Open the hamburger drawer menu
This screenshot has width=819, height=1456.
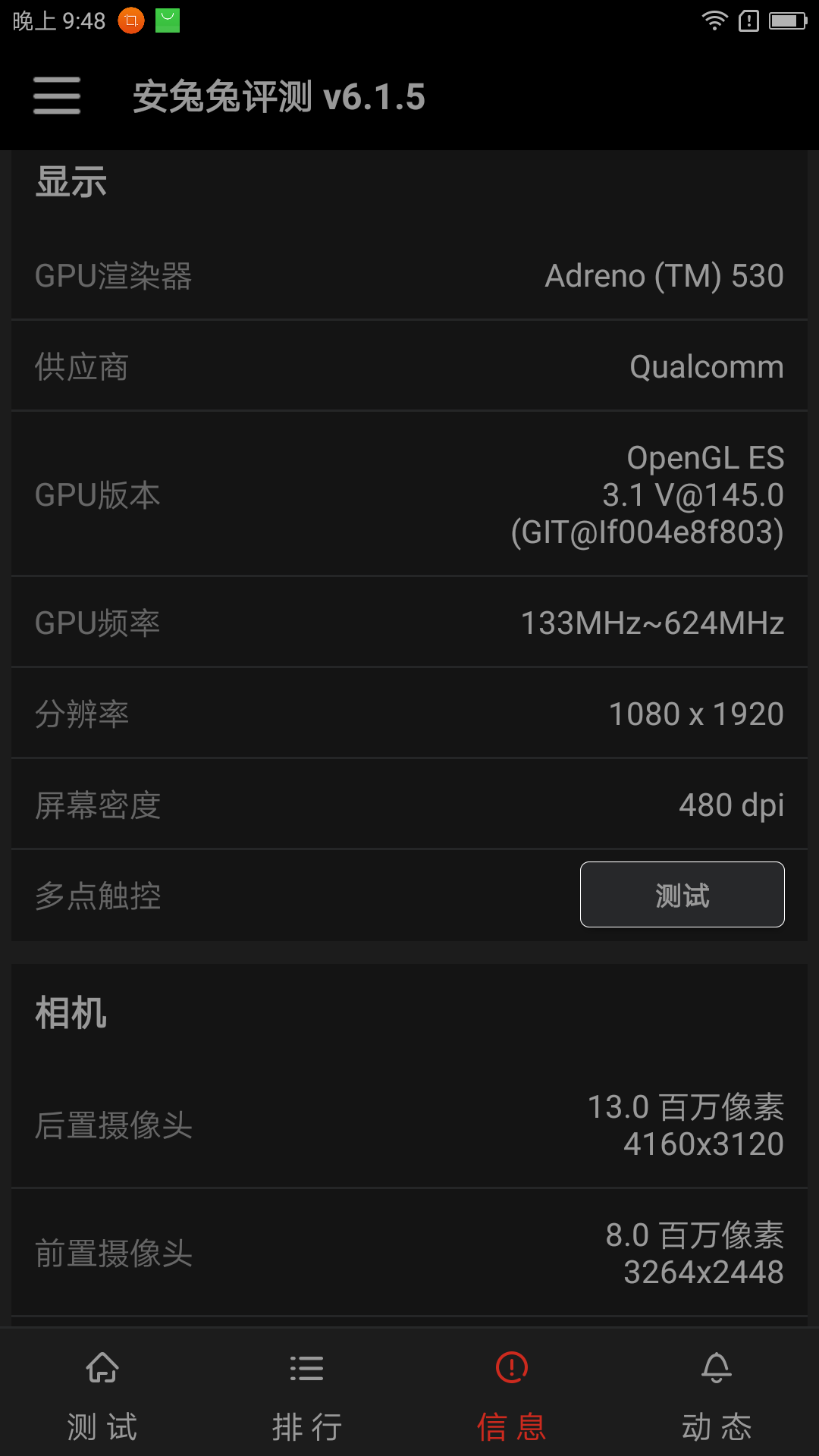point(57,96)
